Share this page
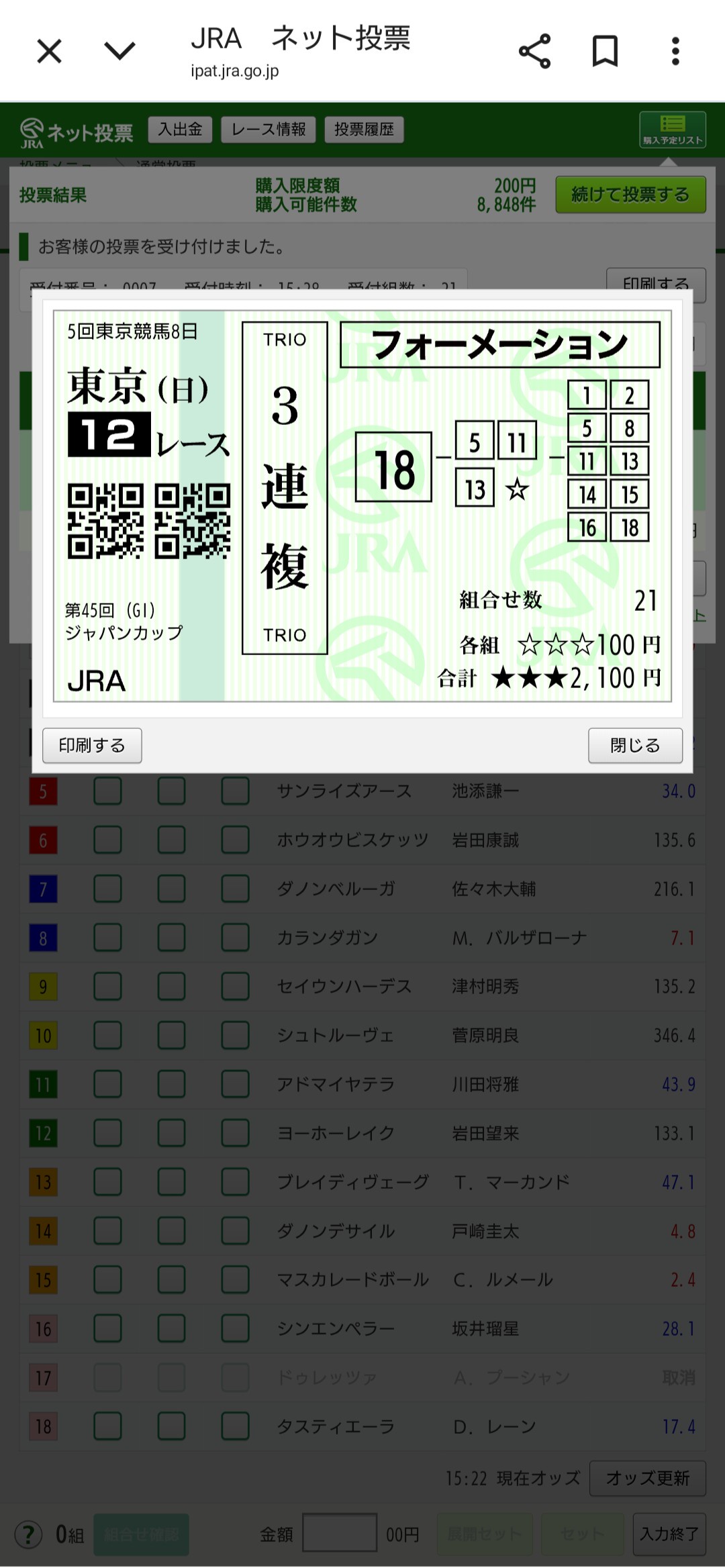Screen dimensions: 725x1568 tap(534, 51)
